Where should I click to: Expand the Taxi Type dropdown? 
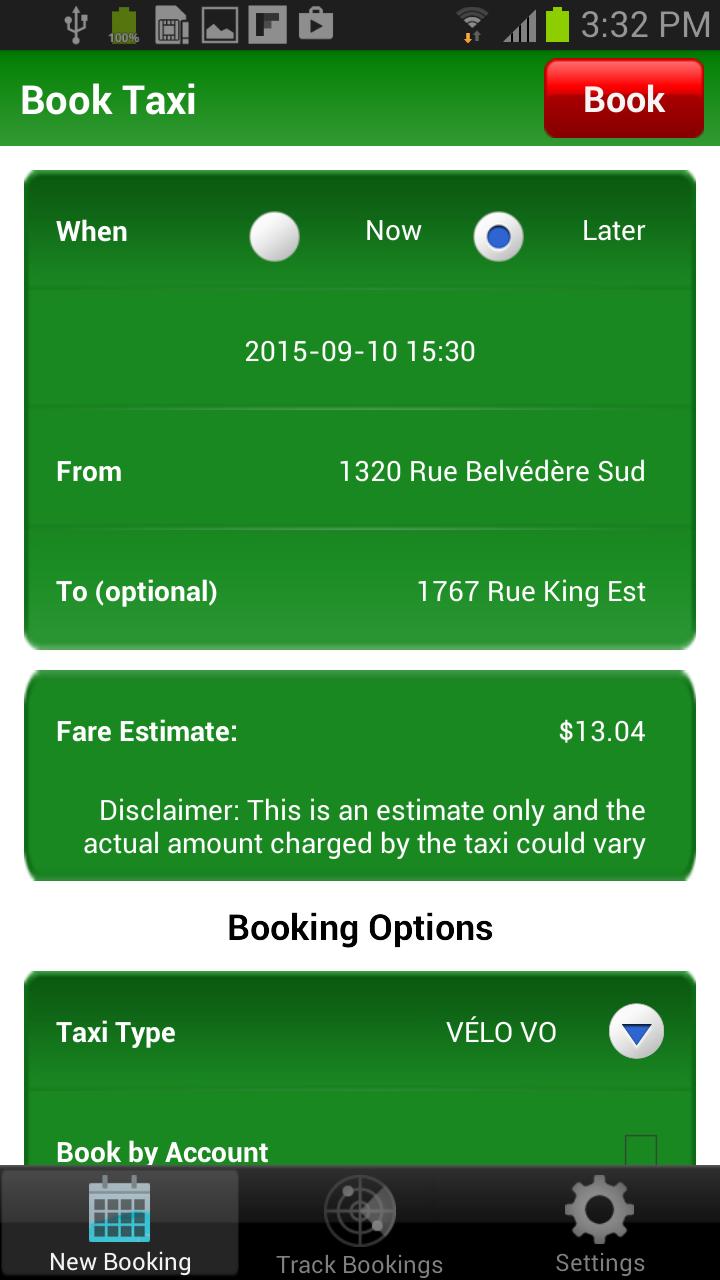click(636, 1031)
